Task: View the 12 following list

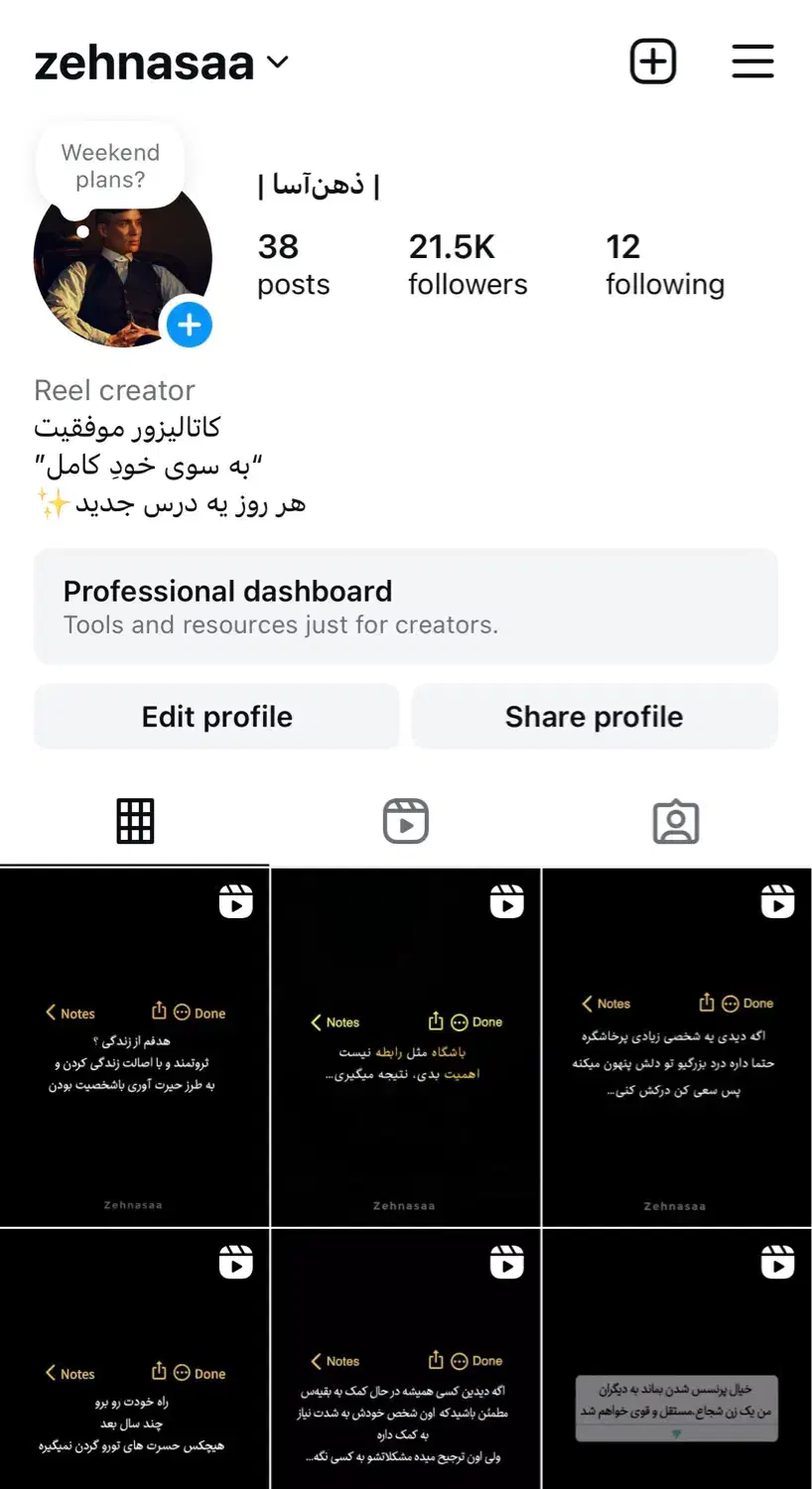Action: 664,264
